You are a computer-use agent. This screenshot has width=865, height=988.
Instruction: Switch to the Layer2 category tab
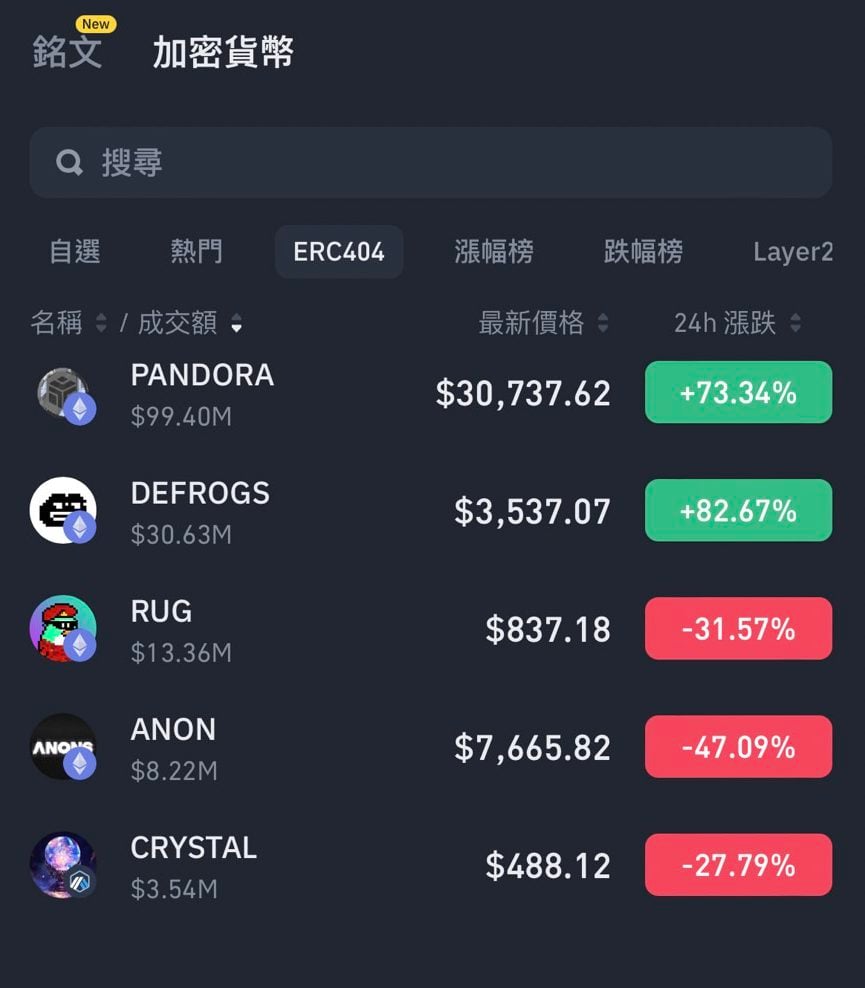792,251
